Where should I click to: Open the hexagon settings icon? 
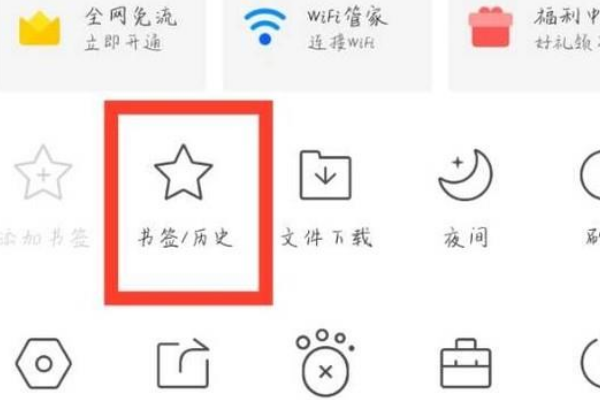point(43,363)
